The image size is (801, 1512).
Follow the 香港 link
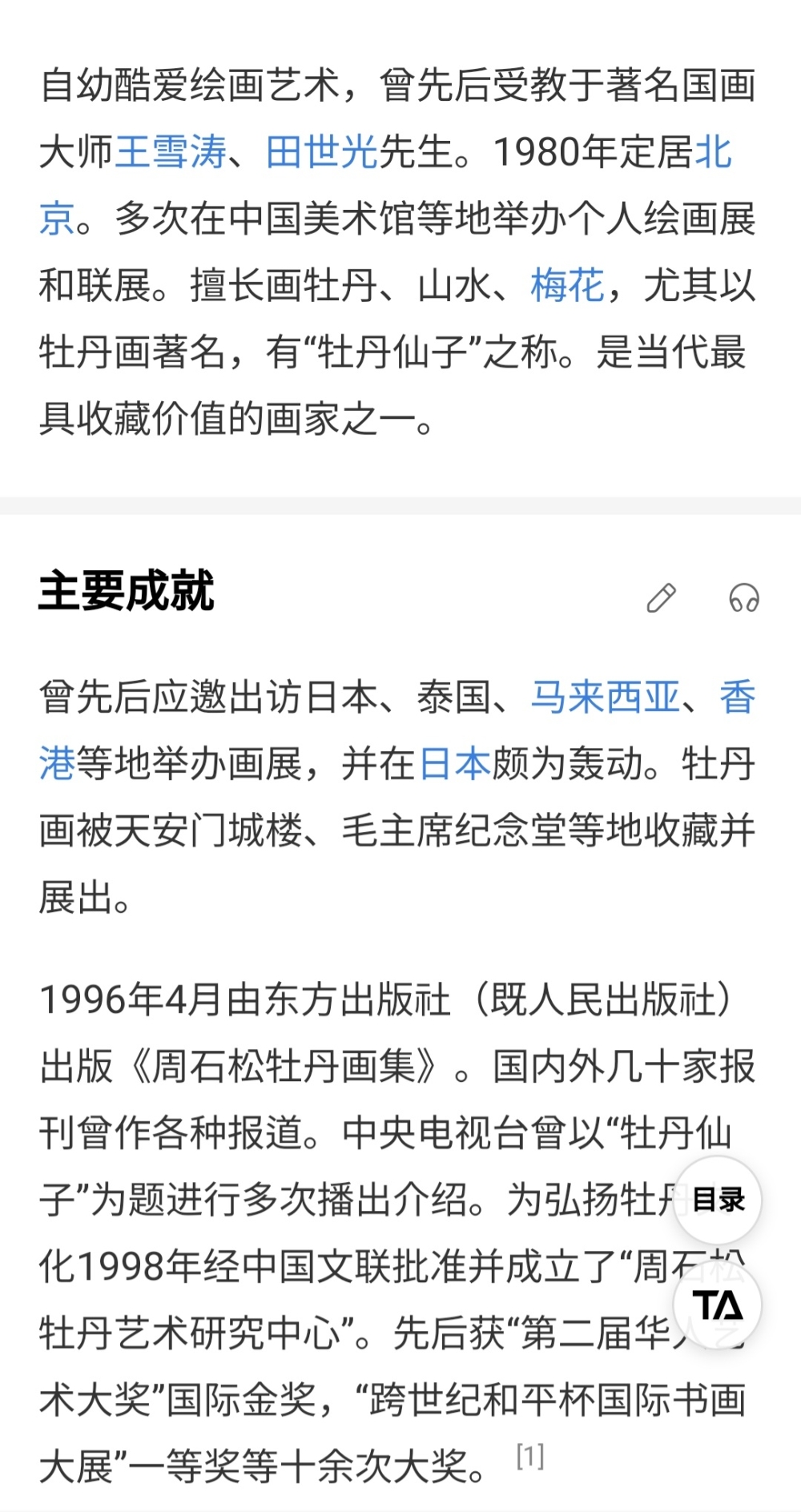(x=737, y=697)
